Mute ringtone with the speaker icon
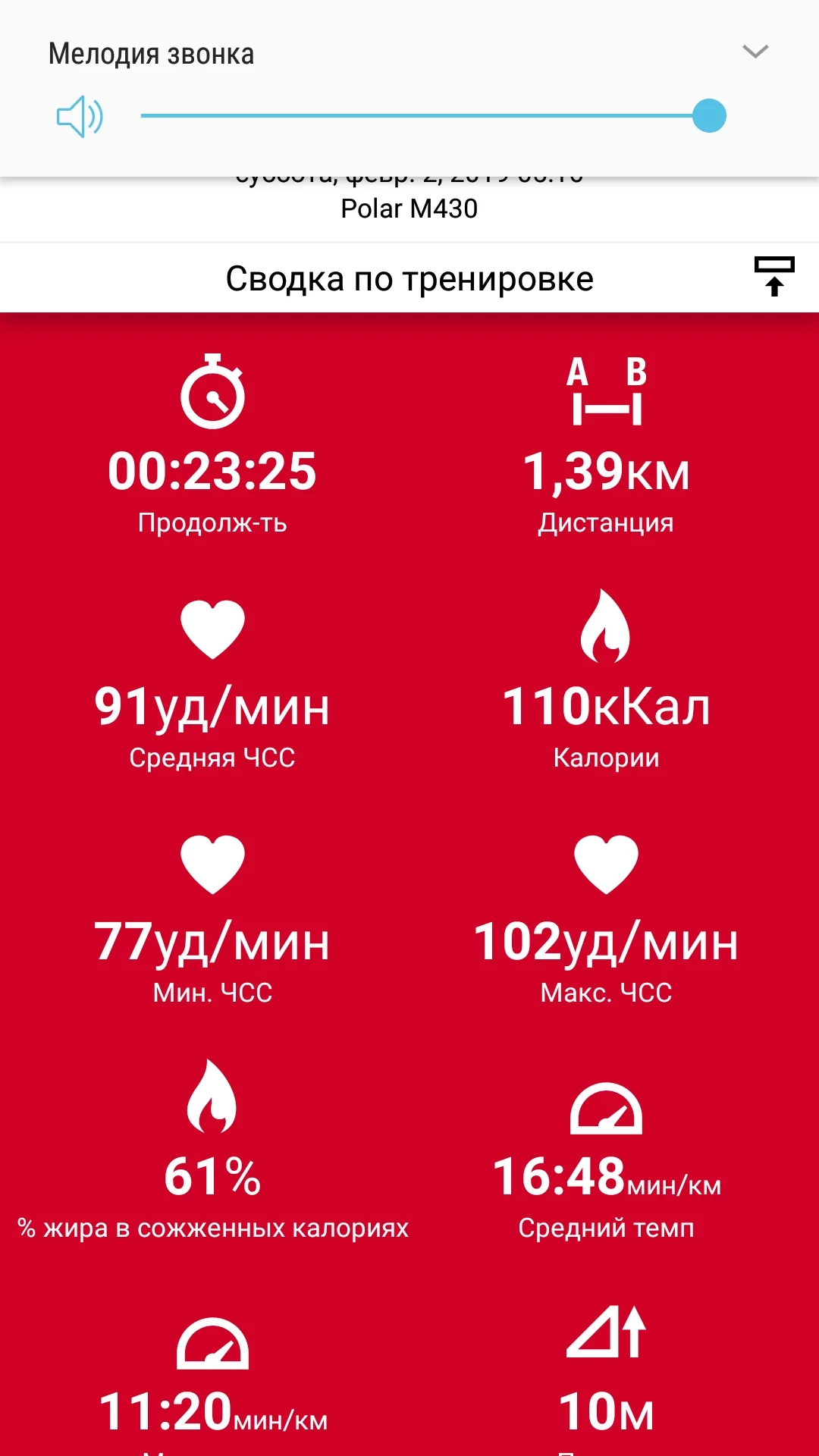Image resolution: width=819 pixels, height=1456 pixels. click(80, 117)
